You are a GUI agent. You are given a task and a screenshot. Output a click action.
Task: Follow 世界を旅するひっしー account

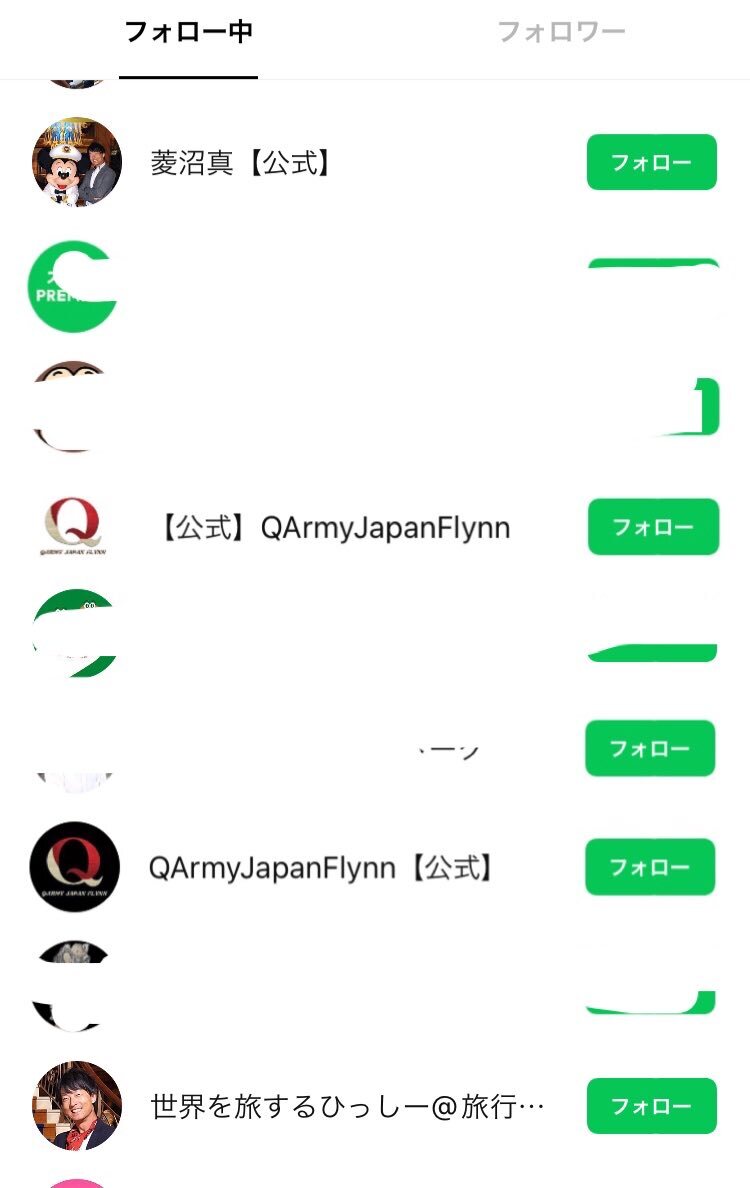651,1106
